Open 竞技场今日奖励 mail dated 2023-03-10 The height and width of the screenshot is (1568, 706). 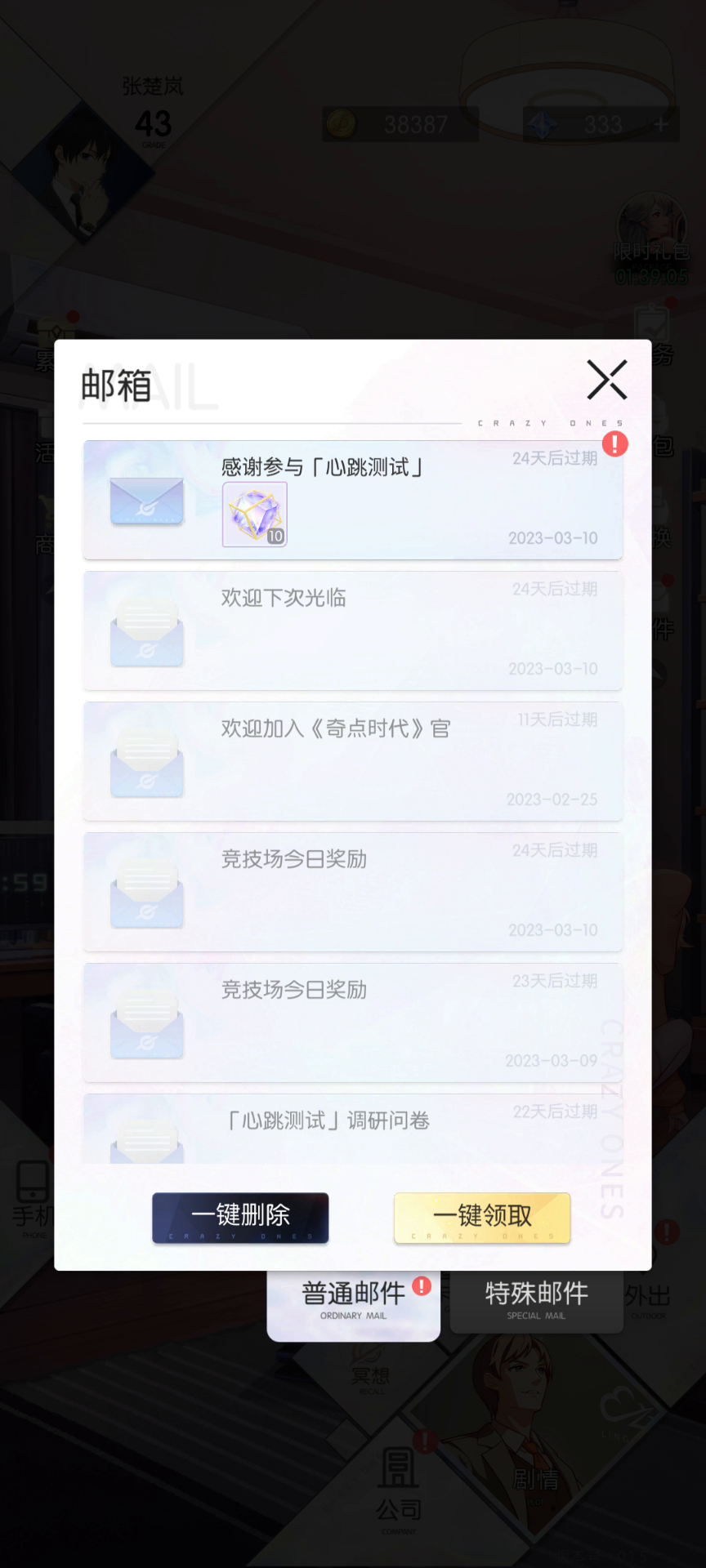click(353, 892)
